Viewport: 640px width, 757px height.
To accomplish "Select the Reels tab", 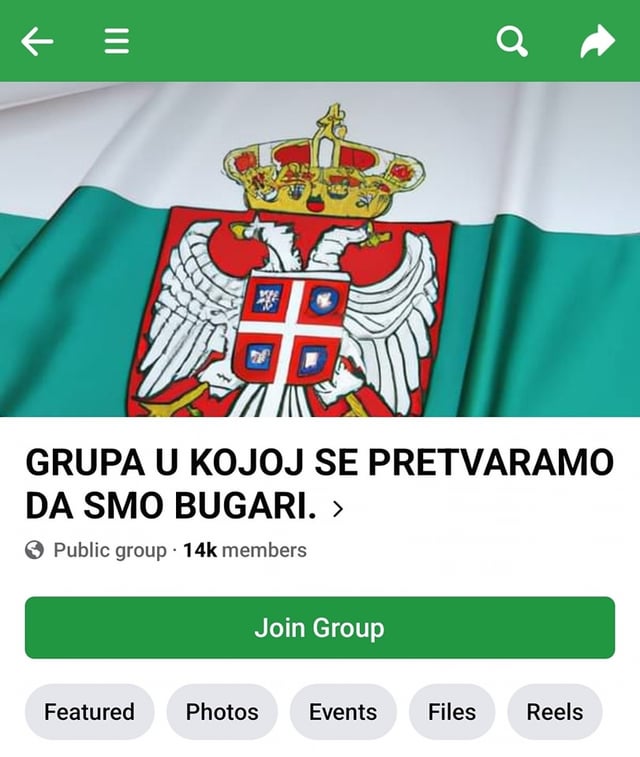I will (555, 712).
